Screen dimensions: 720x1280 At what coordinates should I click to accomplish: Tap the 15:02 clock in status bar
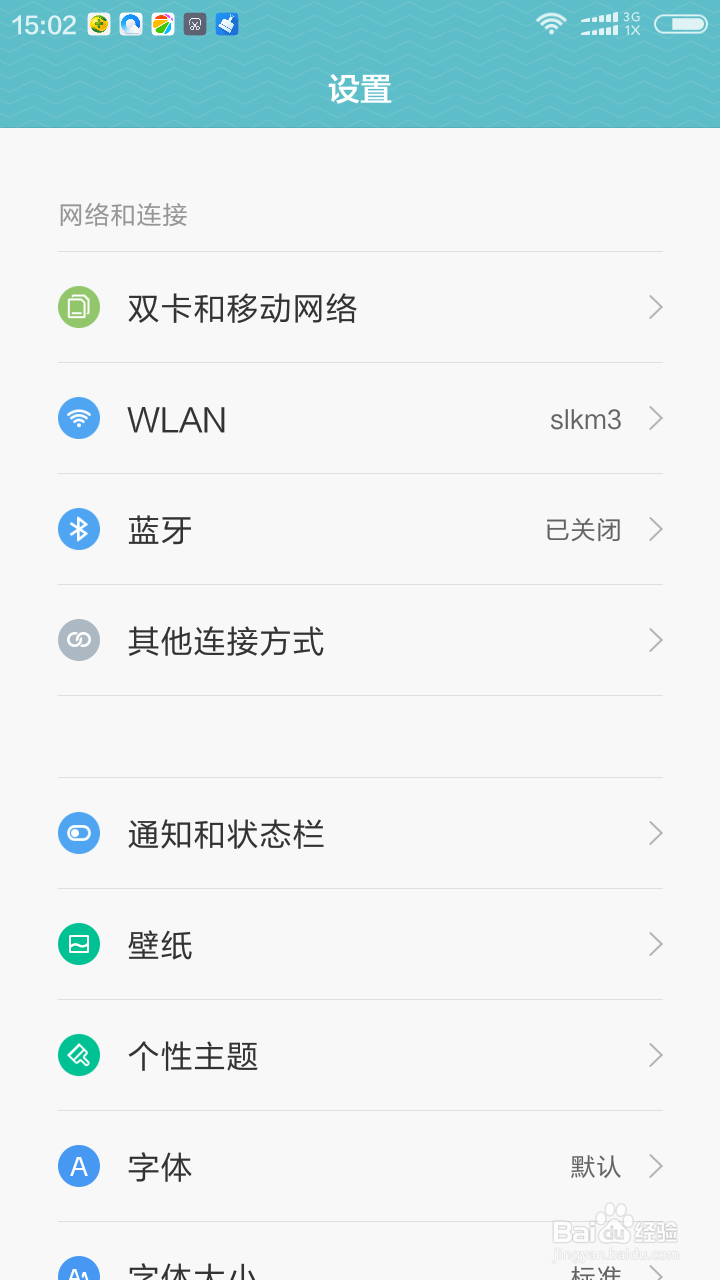coord(45,23)
